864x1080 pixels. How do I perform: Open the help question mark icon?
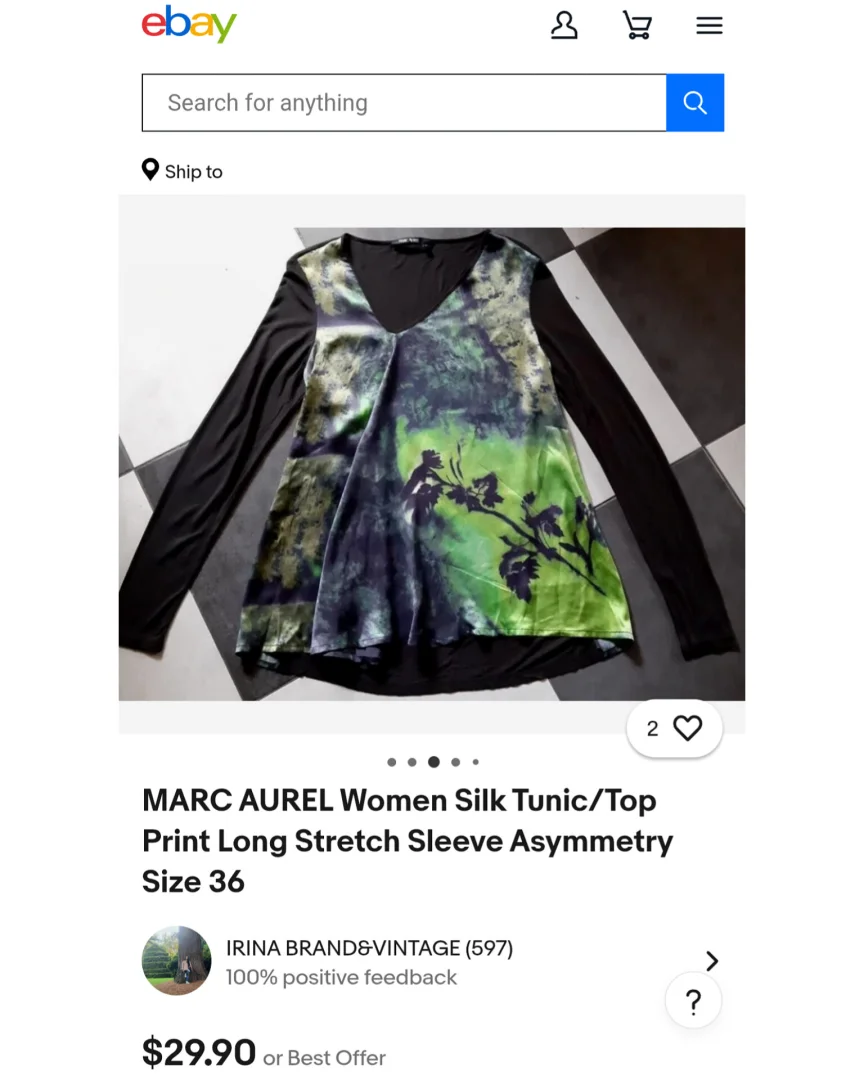[x=693, y=1000]
